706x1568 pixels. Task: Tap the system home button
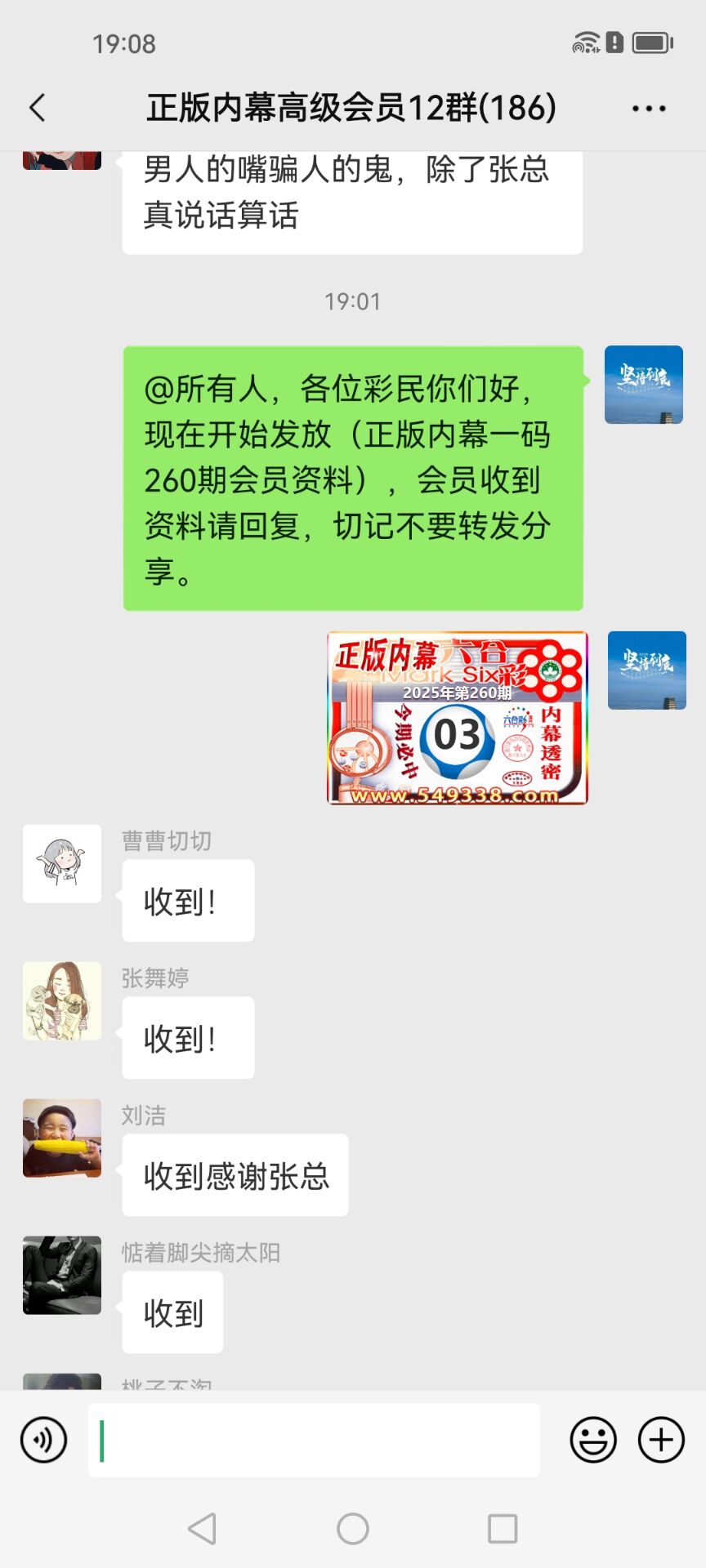coord(353,1528)
